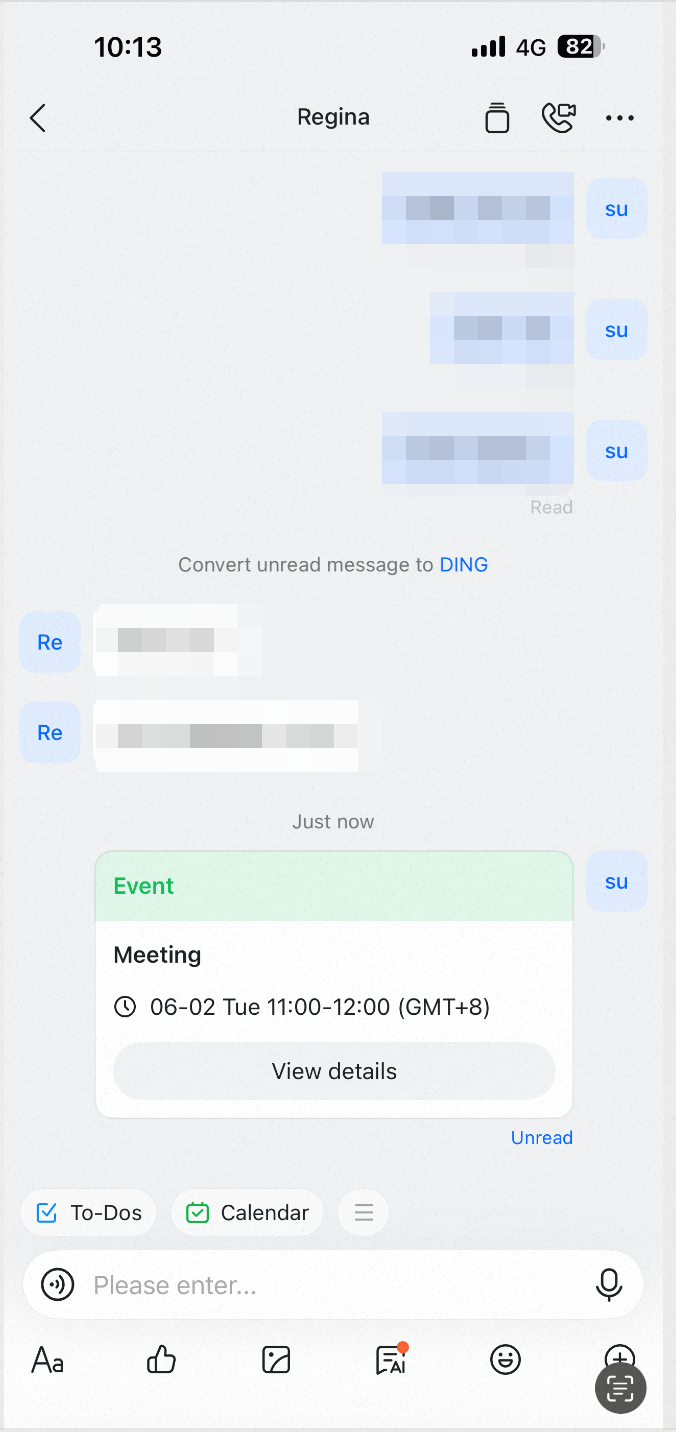Start a video call with Regina
676x1432 pixels.
(x=558, y=118)
